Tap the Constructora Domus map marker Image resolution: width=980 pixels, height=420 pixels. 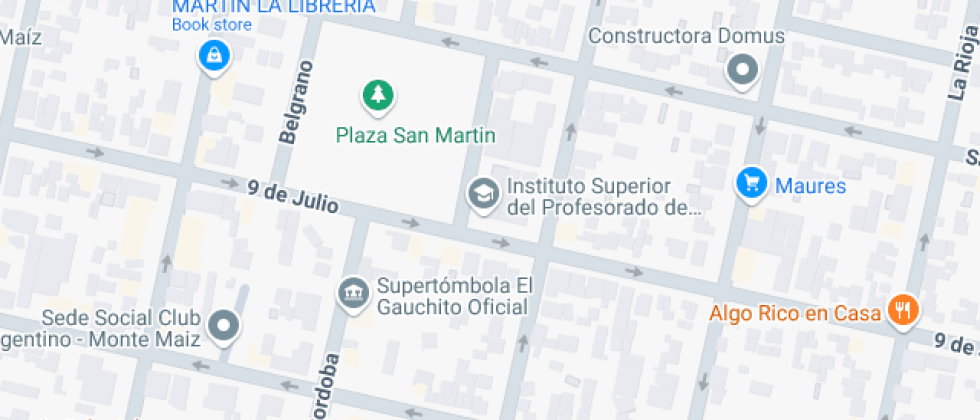coord(742,71)
